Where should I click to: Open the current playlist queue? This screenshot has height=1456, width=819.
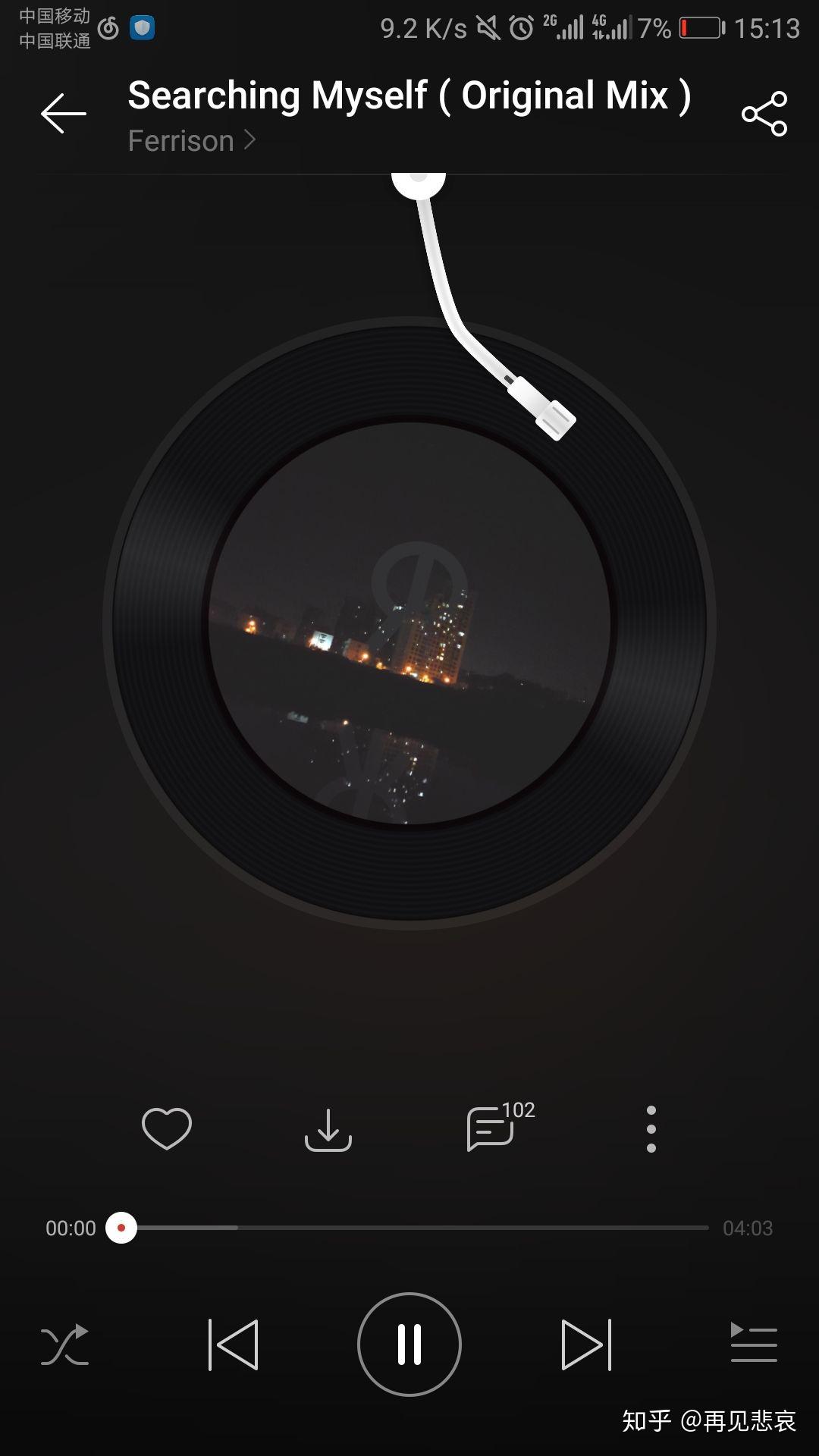(753, 1343)
